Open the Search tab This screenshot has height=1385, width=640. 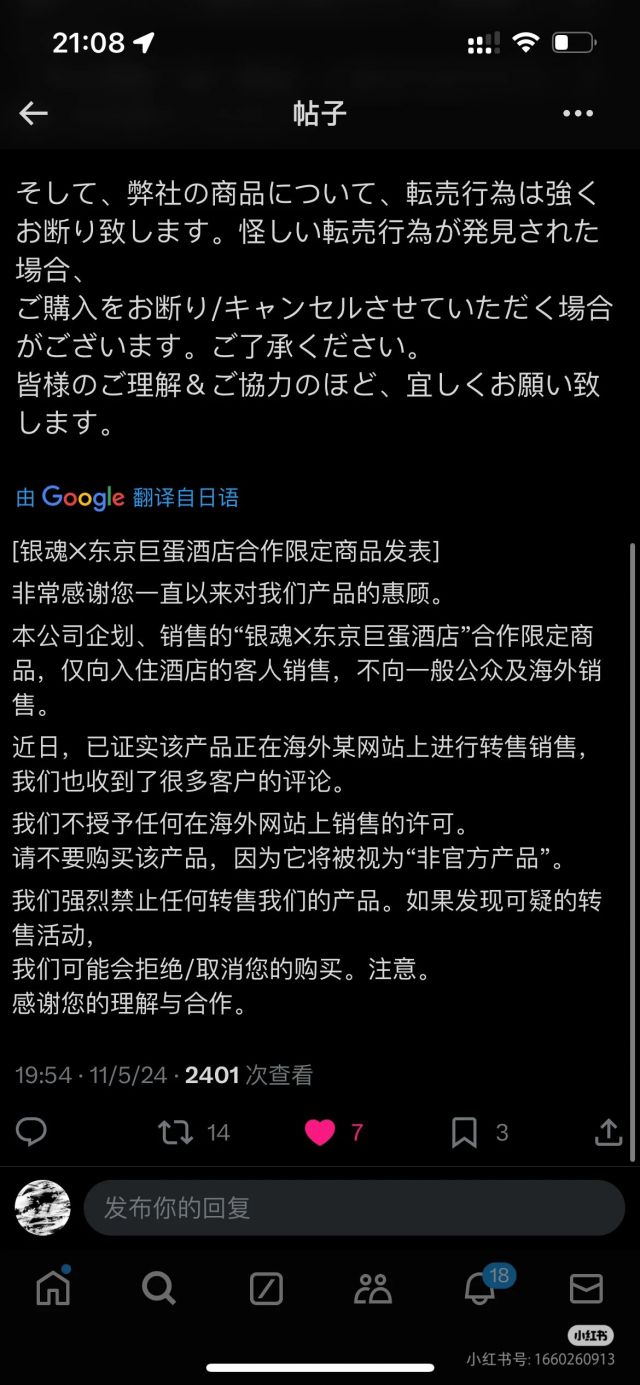point(159,1289)
